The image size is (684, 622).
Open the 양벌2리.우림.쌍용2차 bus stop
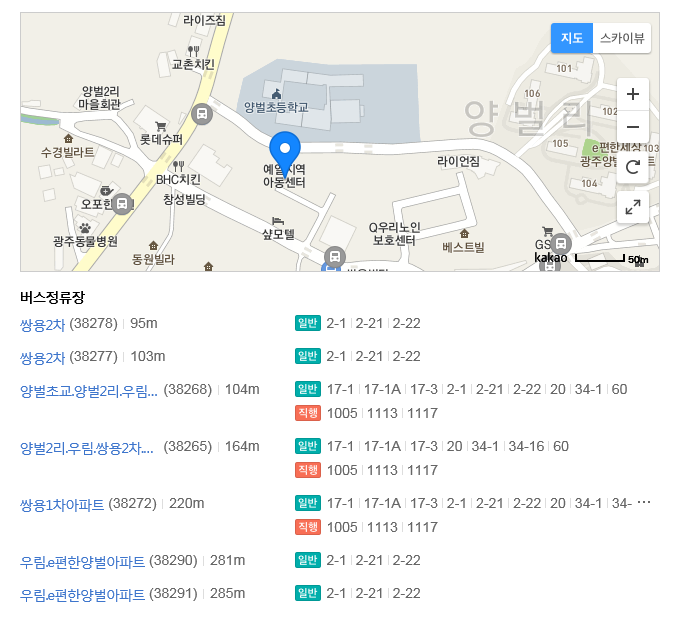pyautogui.click(x=87, y=447)
